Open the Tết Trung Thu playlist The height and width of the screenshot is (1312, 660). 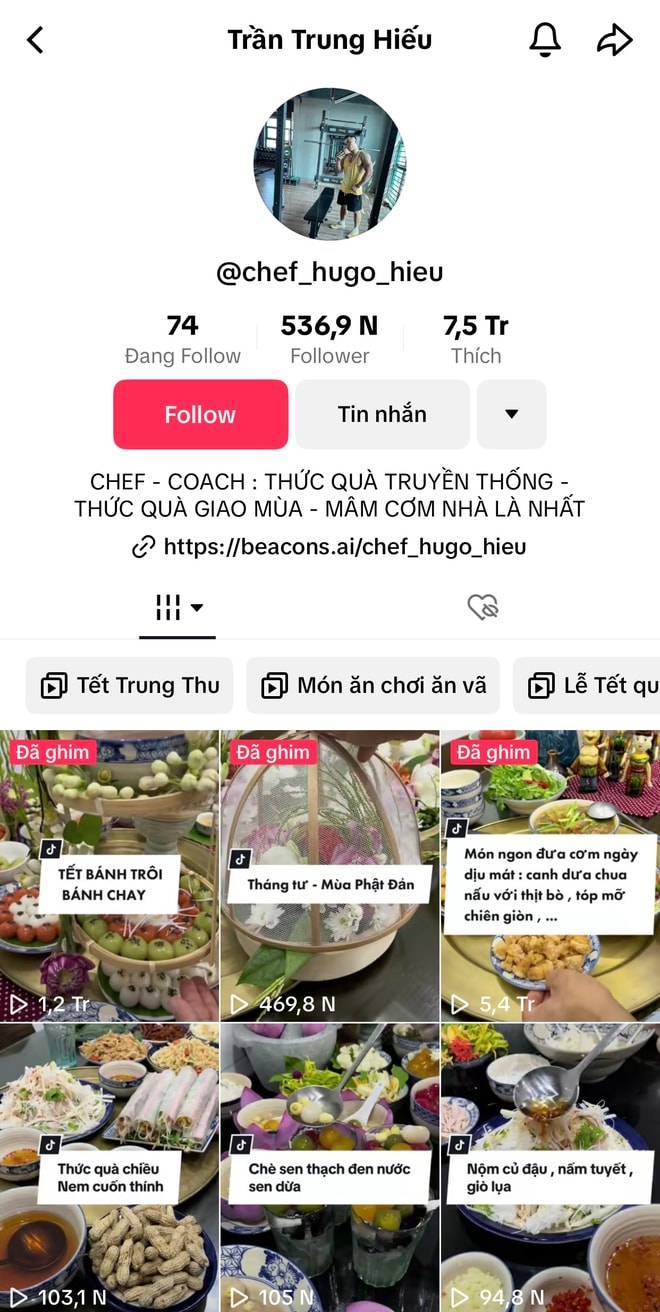pyautogui.click(x=130, y=685)
